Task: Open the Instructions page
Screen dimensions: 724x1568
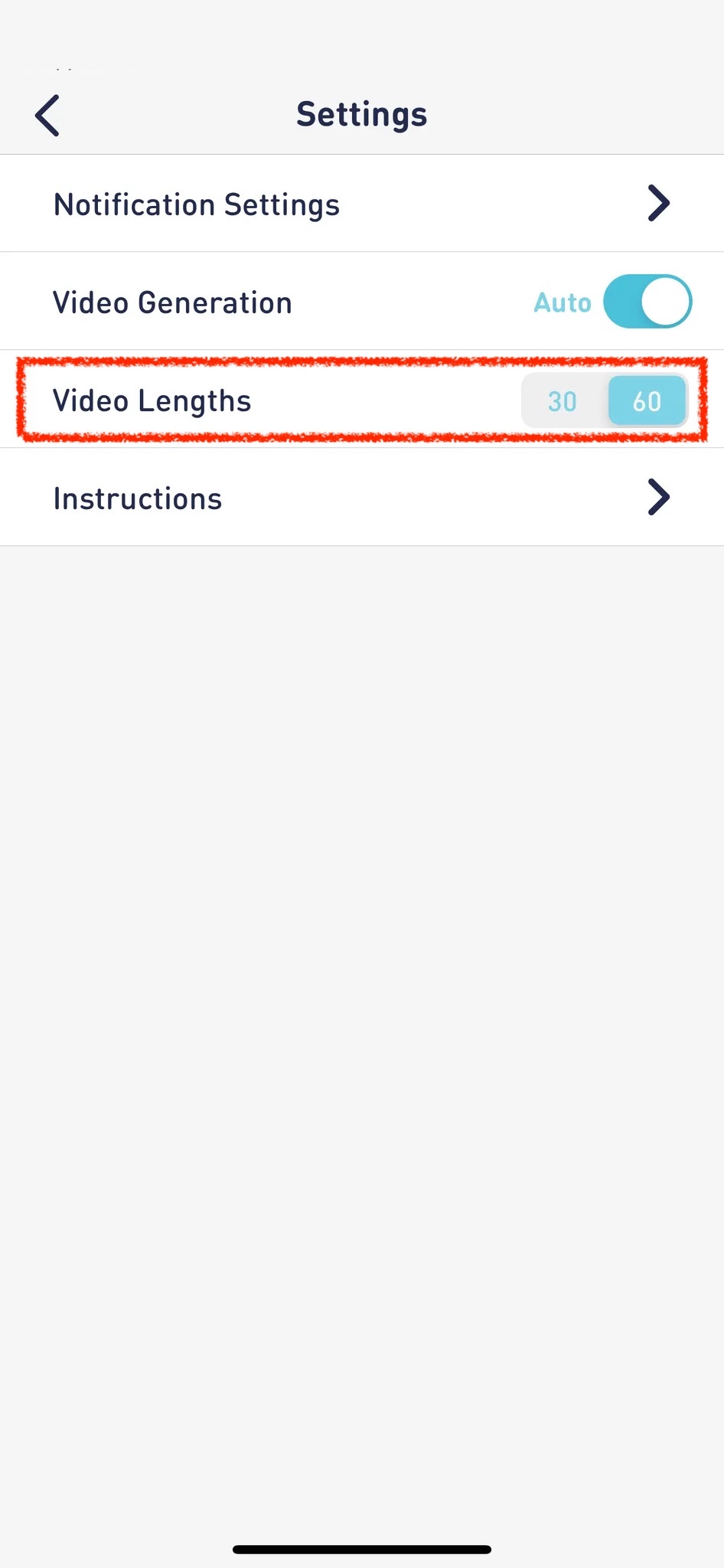Action: pos(362,498)
